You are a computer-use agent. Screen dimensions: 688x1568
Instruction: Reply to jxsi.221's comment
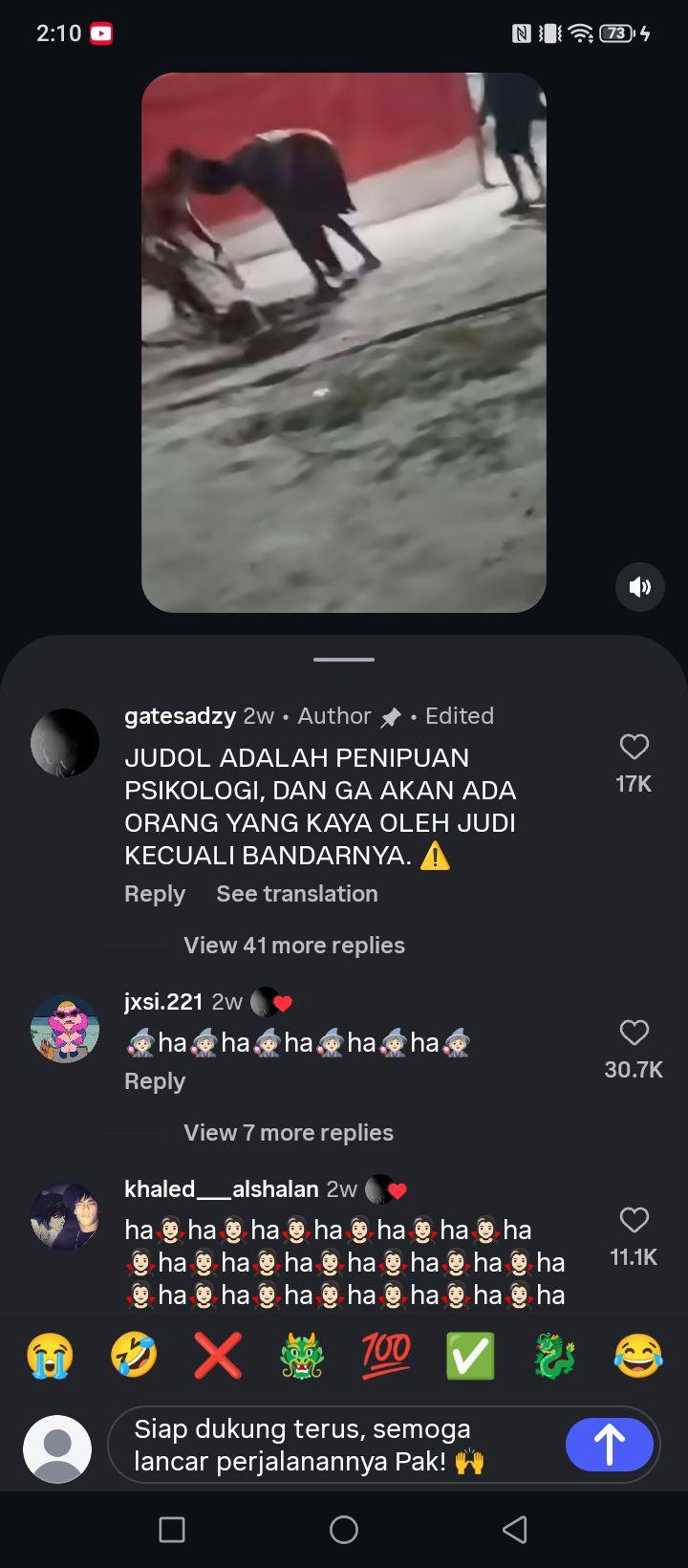click(155, 1081)
